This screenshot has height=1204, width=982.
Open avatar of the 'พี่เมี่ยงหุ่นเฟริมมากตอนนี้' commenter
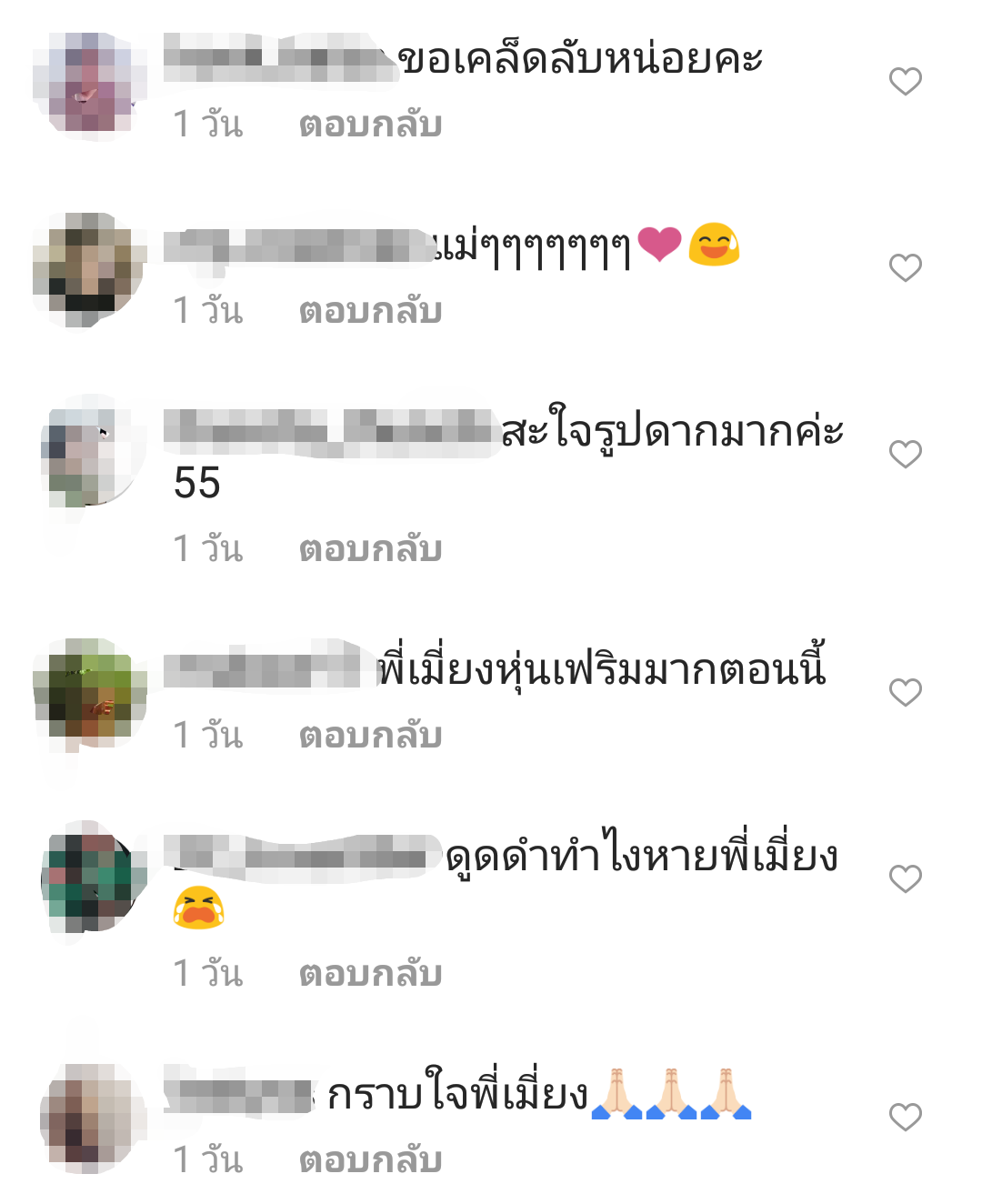pos(90,693)
